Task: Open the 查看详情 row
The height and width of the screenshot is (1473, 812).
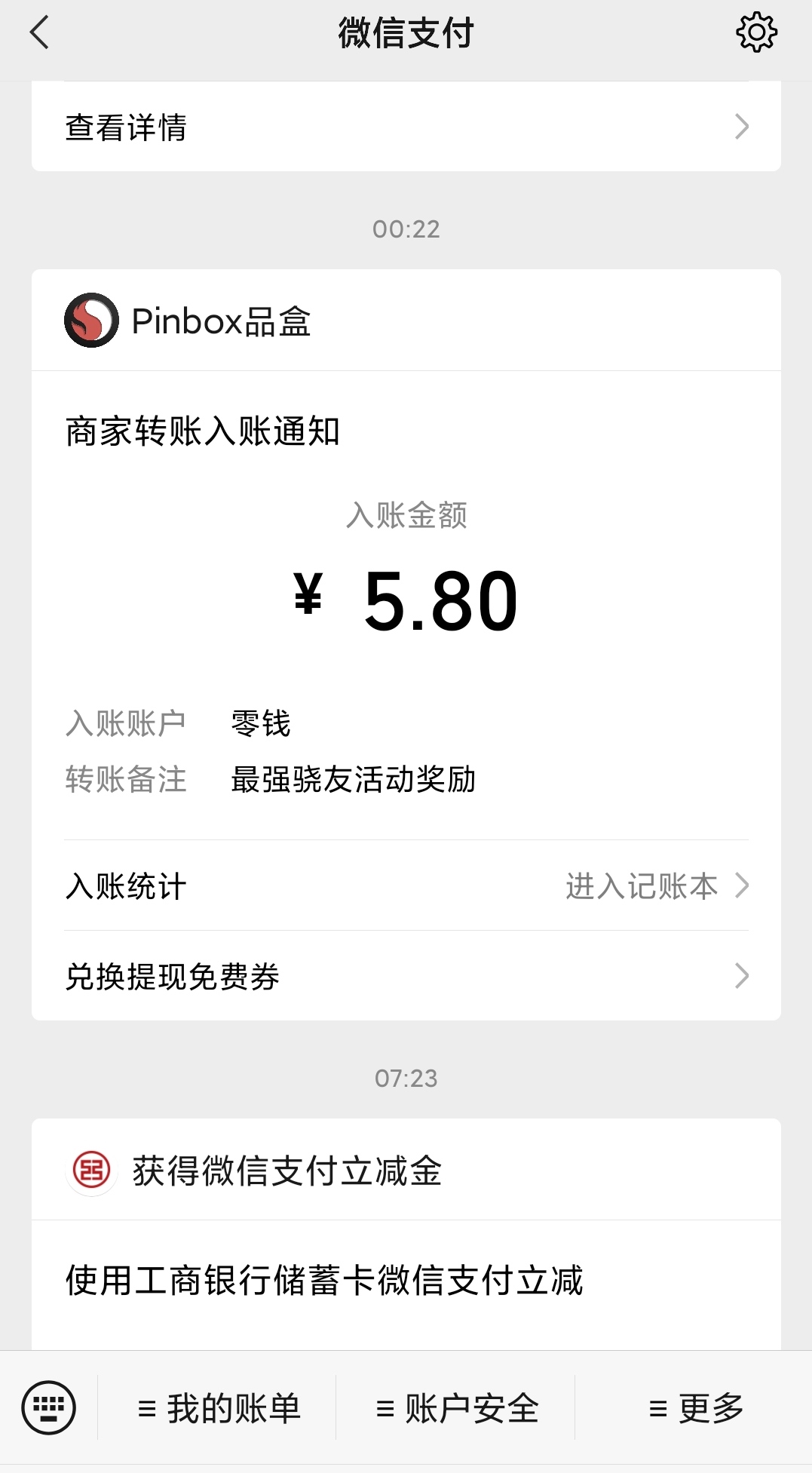Action: pos(406,127)
